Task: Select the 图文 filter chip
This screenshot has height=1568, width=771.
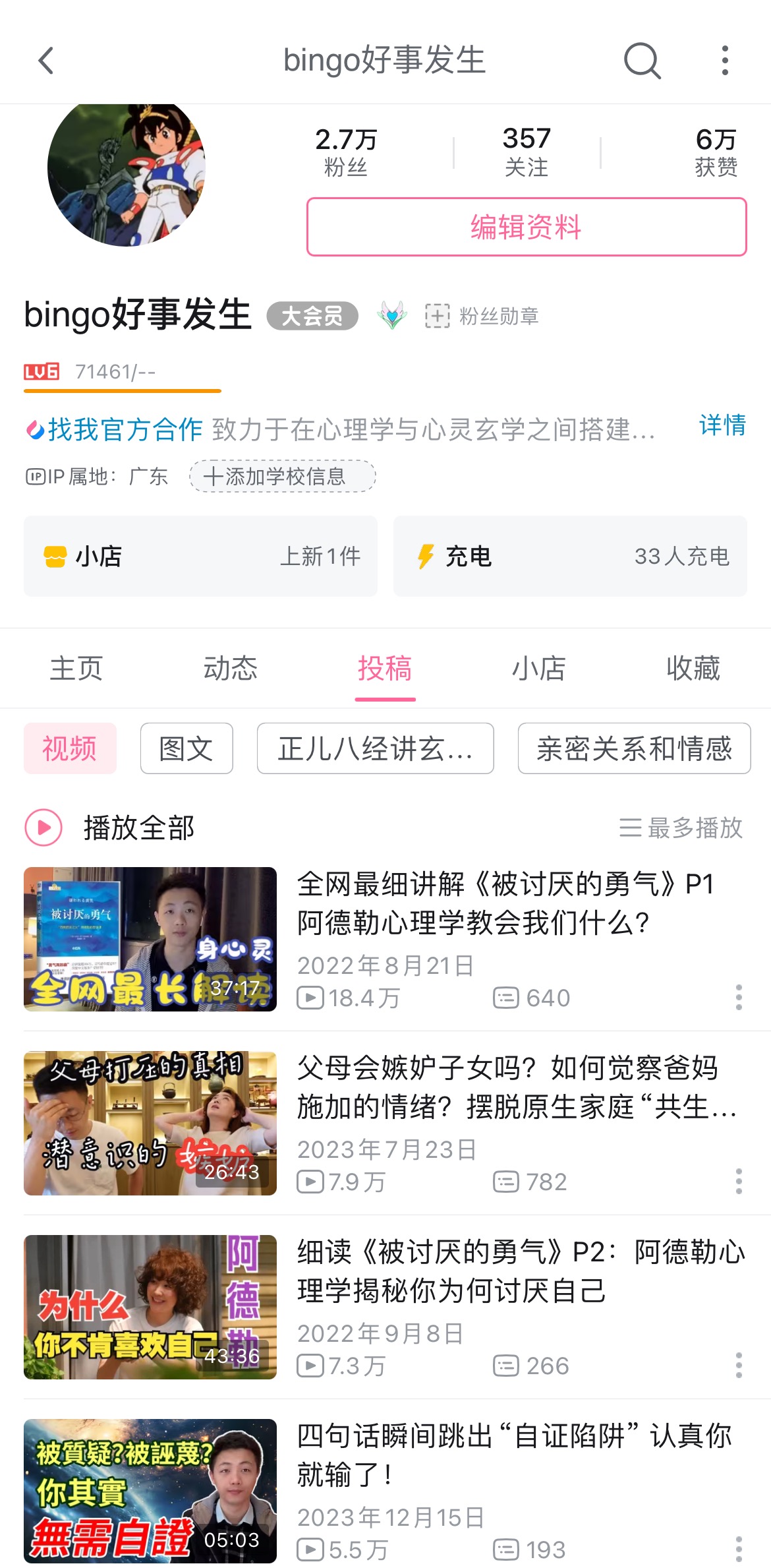Action: click(x=186, y=748)
